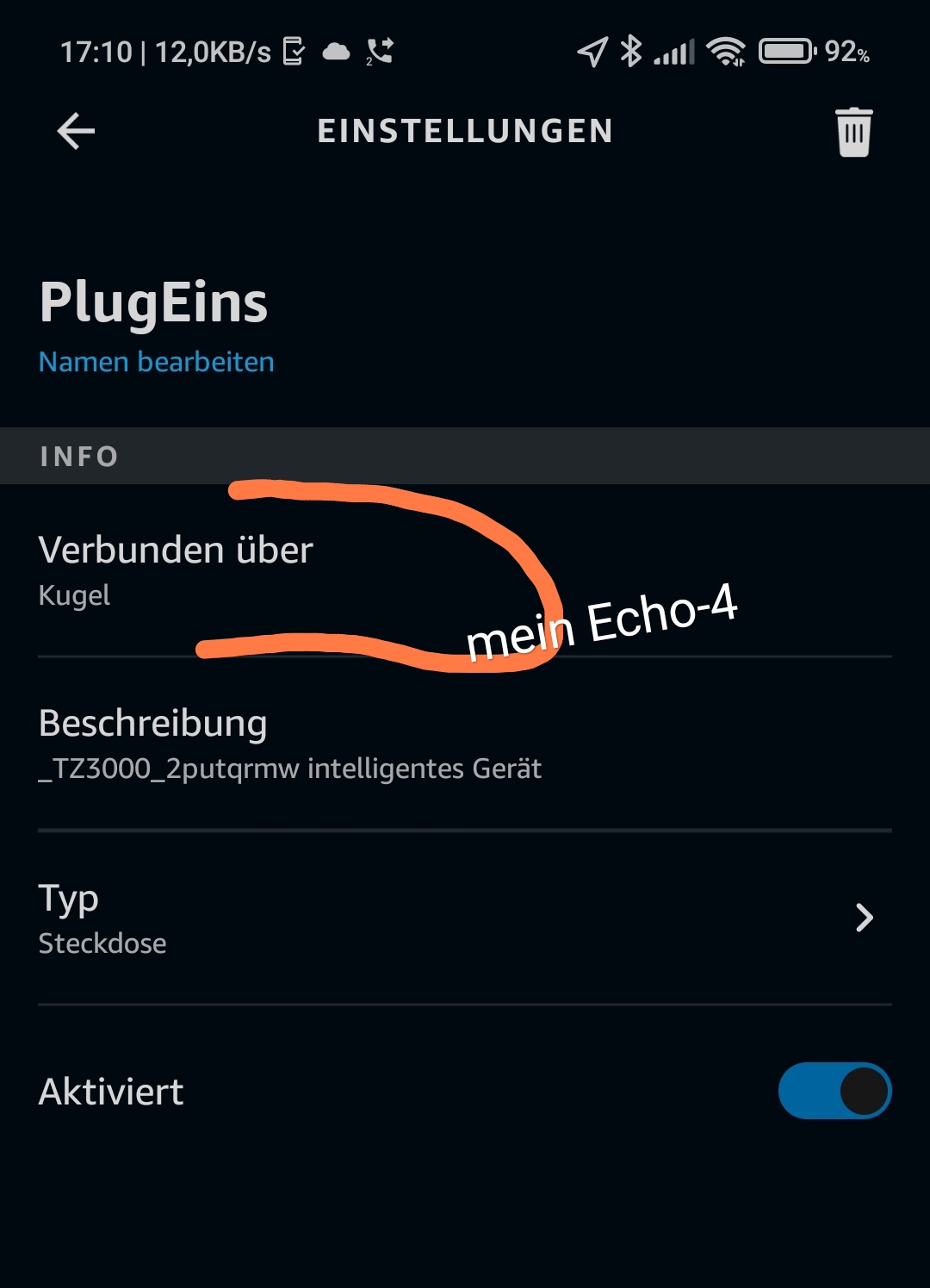Go back using the arrow icon
930x1288 pixels.
[x=76, y=132]
